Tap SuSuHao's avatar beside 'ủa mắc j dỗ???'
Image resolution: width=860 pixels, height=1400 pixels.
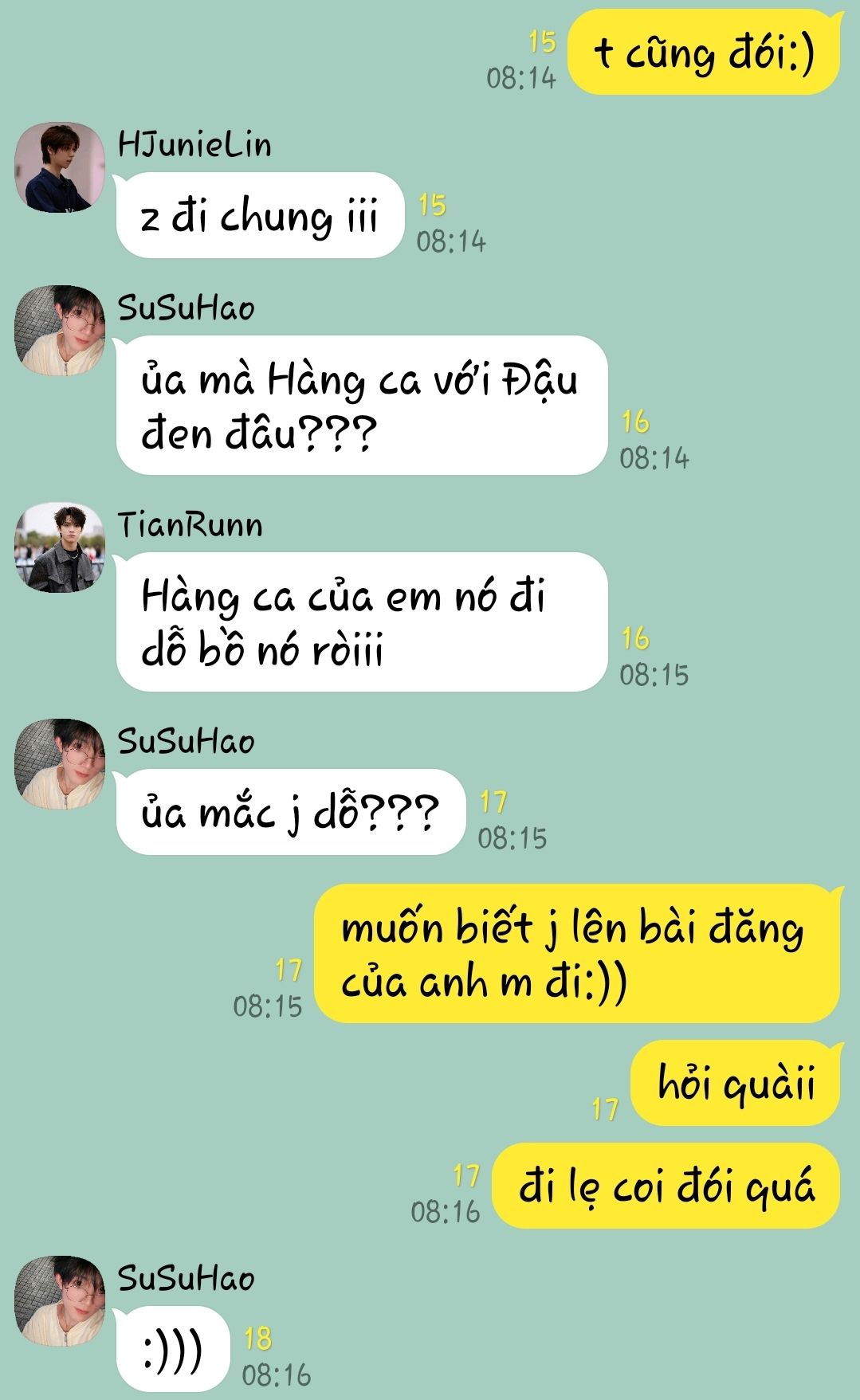coord(60,764)
